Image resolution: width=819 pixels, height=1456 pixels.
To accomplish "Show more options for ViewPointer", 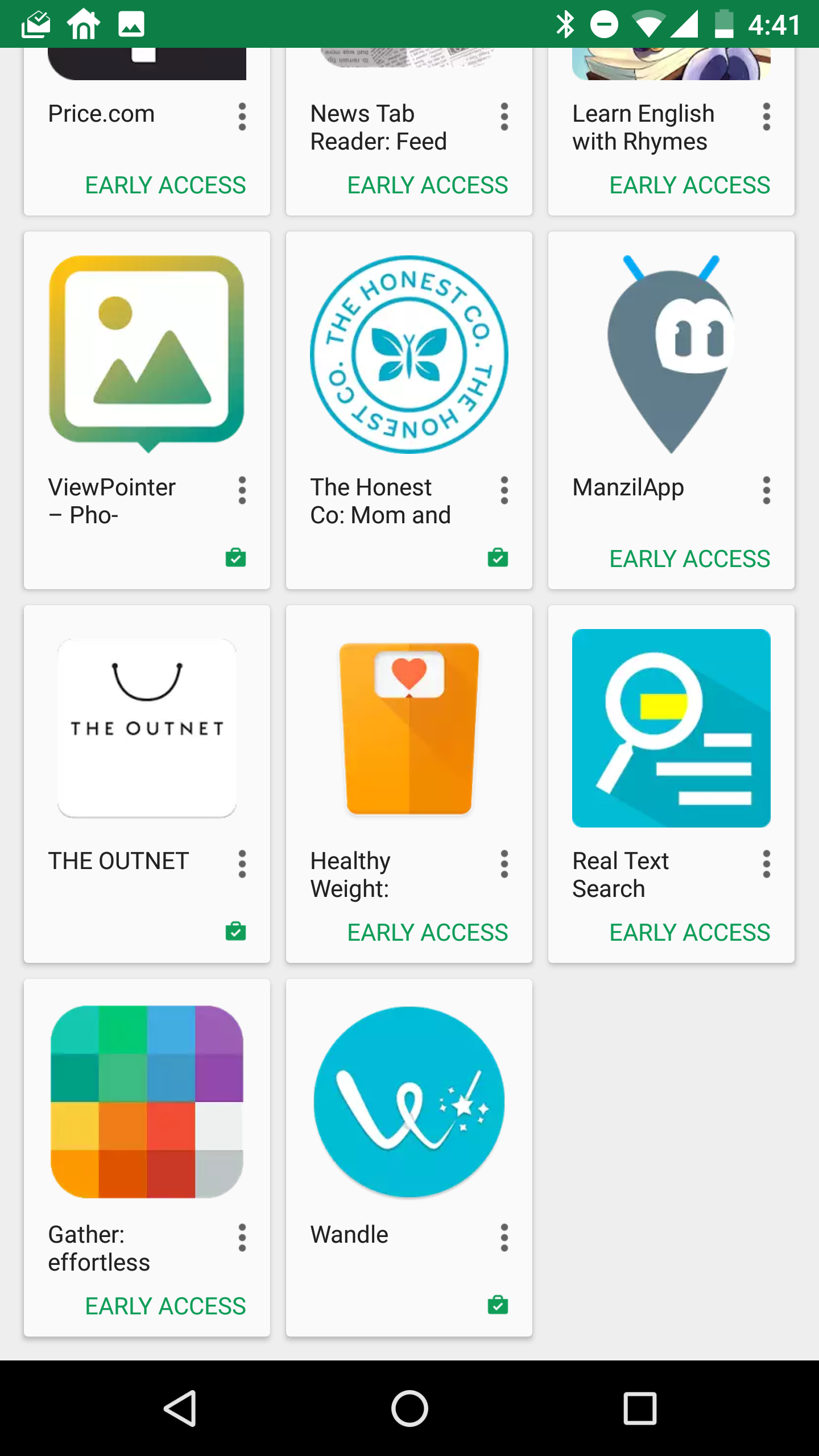I will pyautogui.click(x=242, y=490).
